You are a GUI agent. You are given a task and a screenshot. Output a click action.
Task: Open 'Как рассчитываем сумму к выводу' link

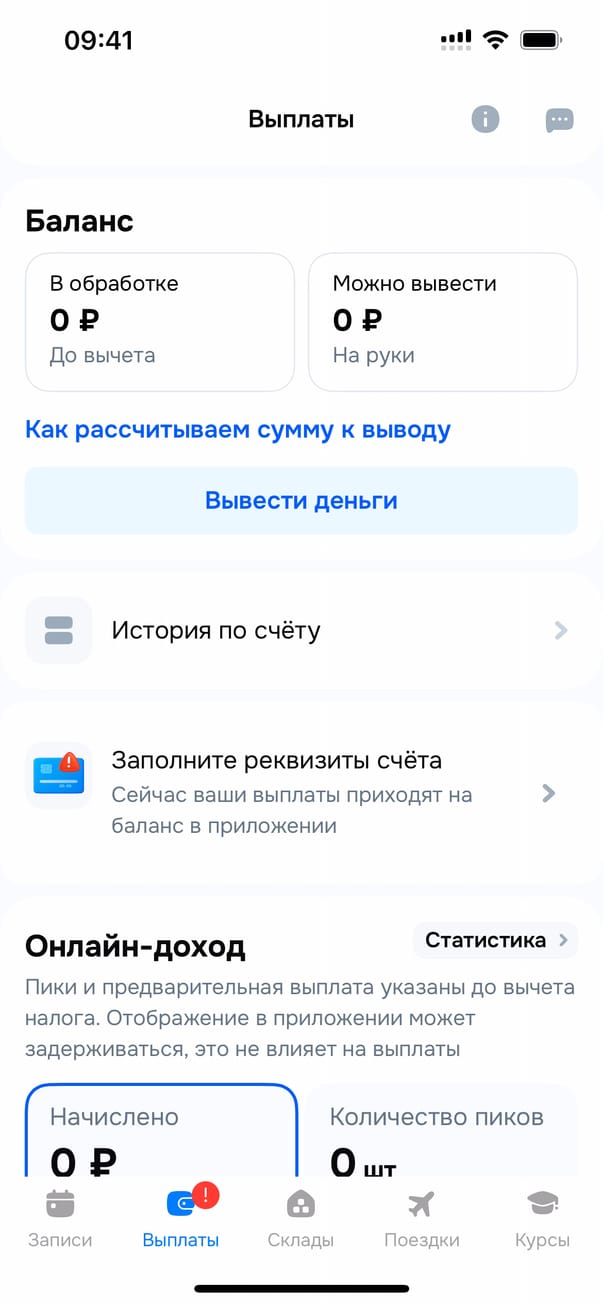pos(238,430)
